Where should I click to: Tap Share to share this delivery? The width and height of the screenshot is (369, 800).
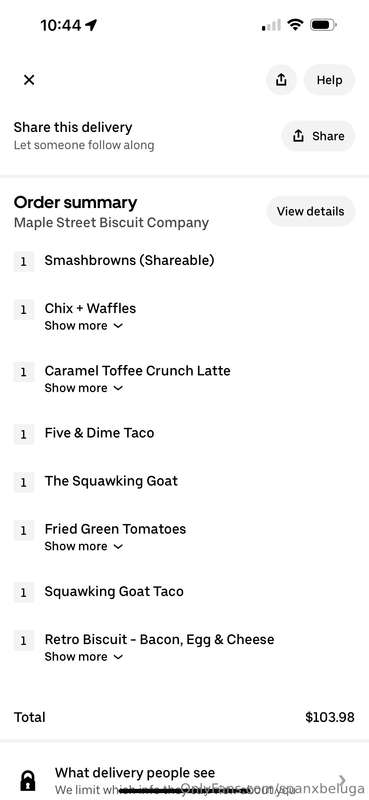pos(318,136)
